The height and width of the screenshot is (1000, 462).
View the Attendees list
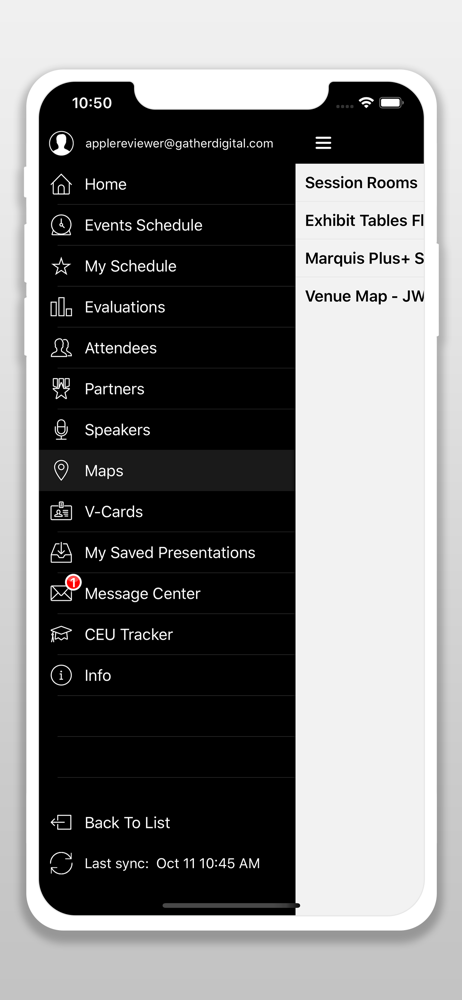(x=167, y=348)
